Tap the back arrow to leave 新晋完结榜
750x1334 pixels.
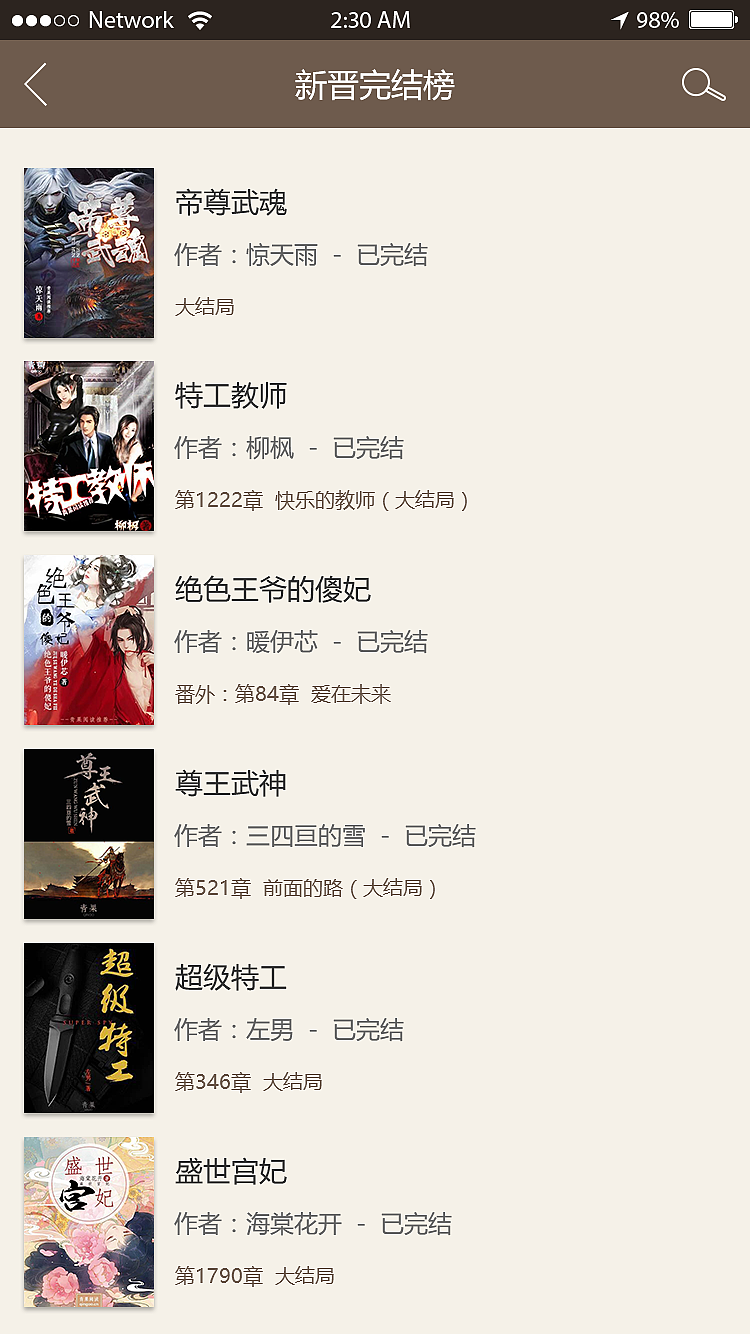tap(35, 84)
